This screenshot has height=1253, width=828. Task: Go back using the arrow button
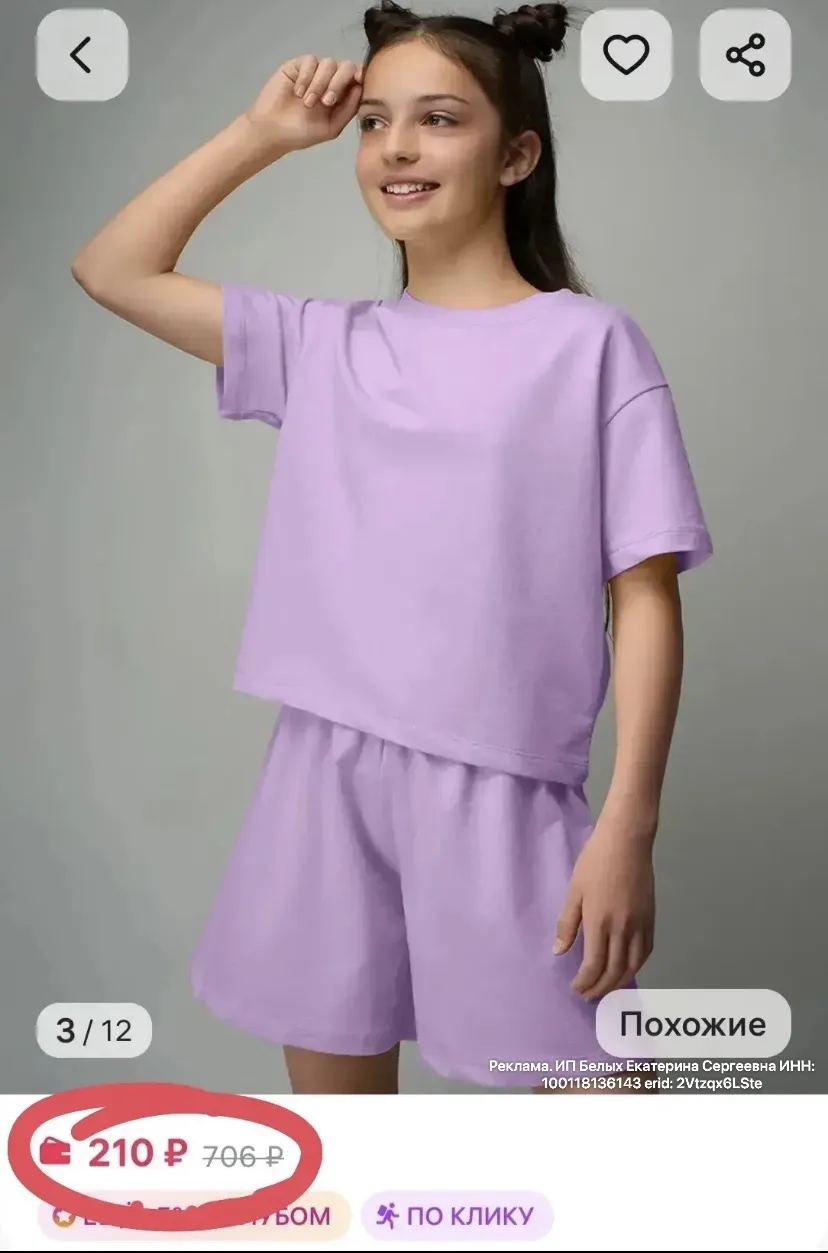point(82,55)
